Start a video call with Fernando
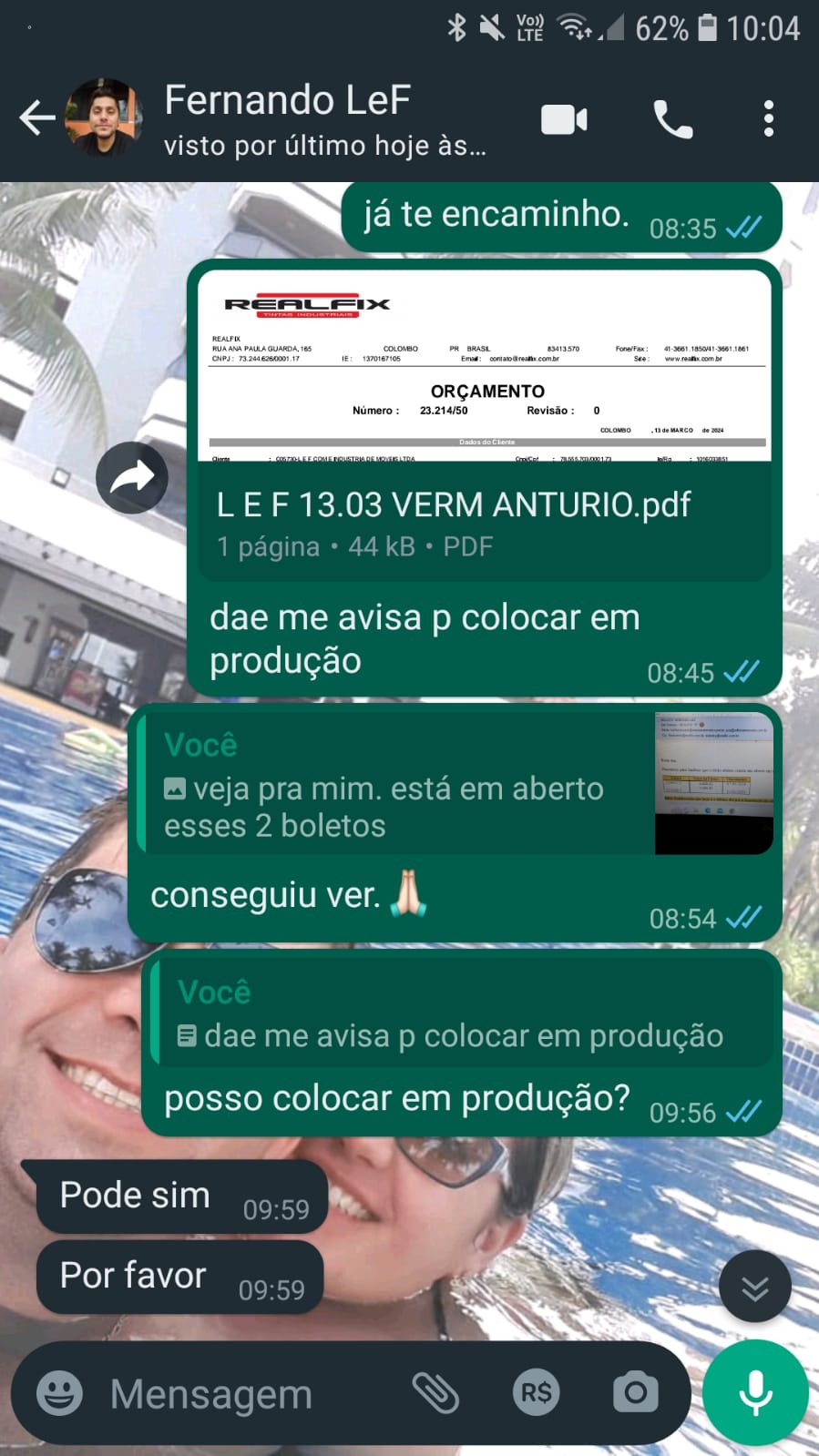Screen dimensions: 819x1456 coord(564,119)
